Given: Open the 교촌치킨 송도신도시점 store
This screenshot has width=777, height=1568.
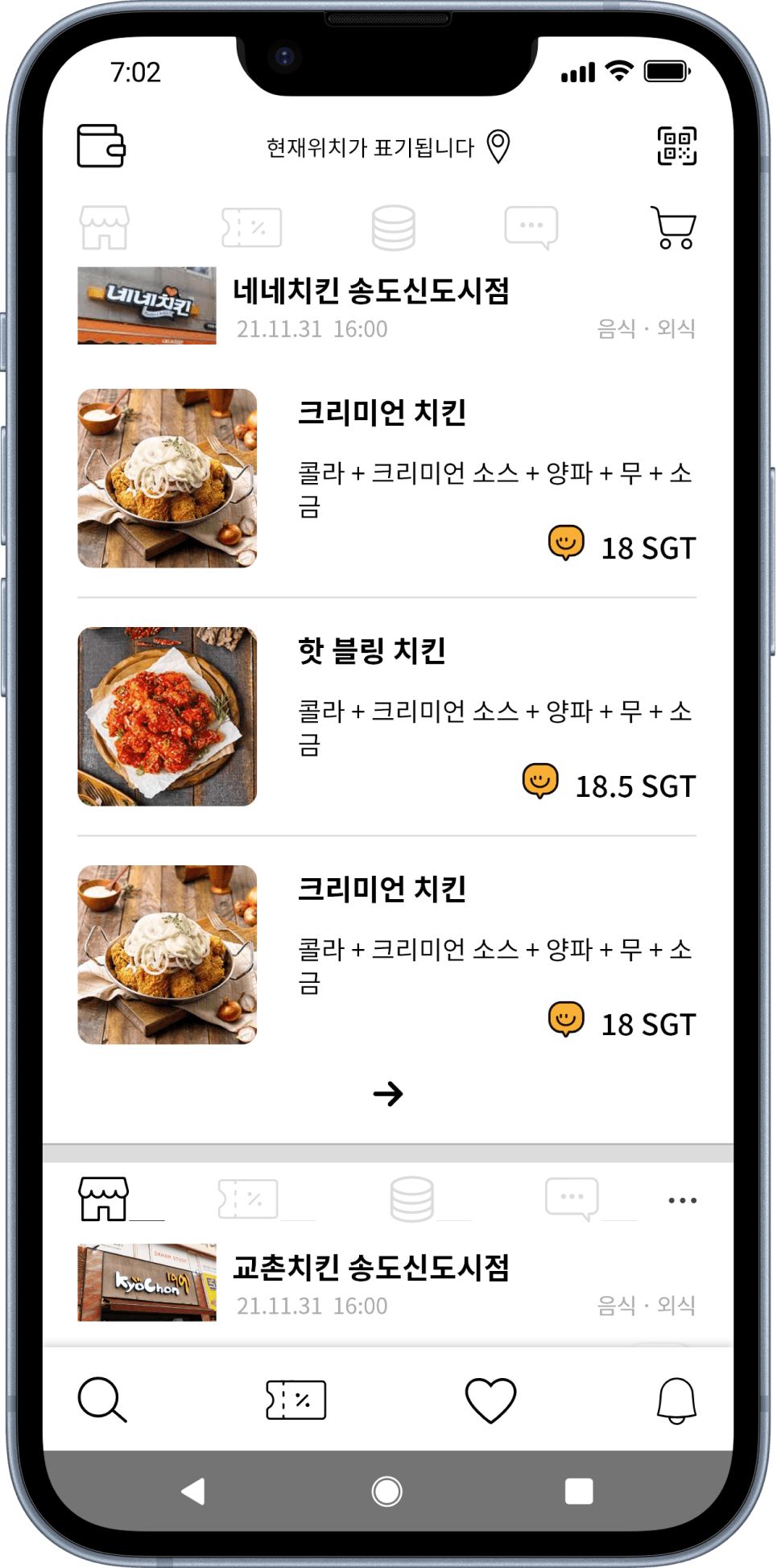Looking at the screenshot, I should (x=370, y=1269).
